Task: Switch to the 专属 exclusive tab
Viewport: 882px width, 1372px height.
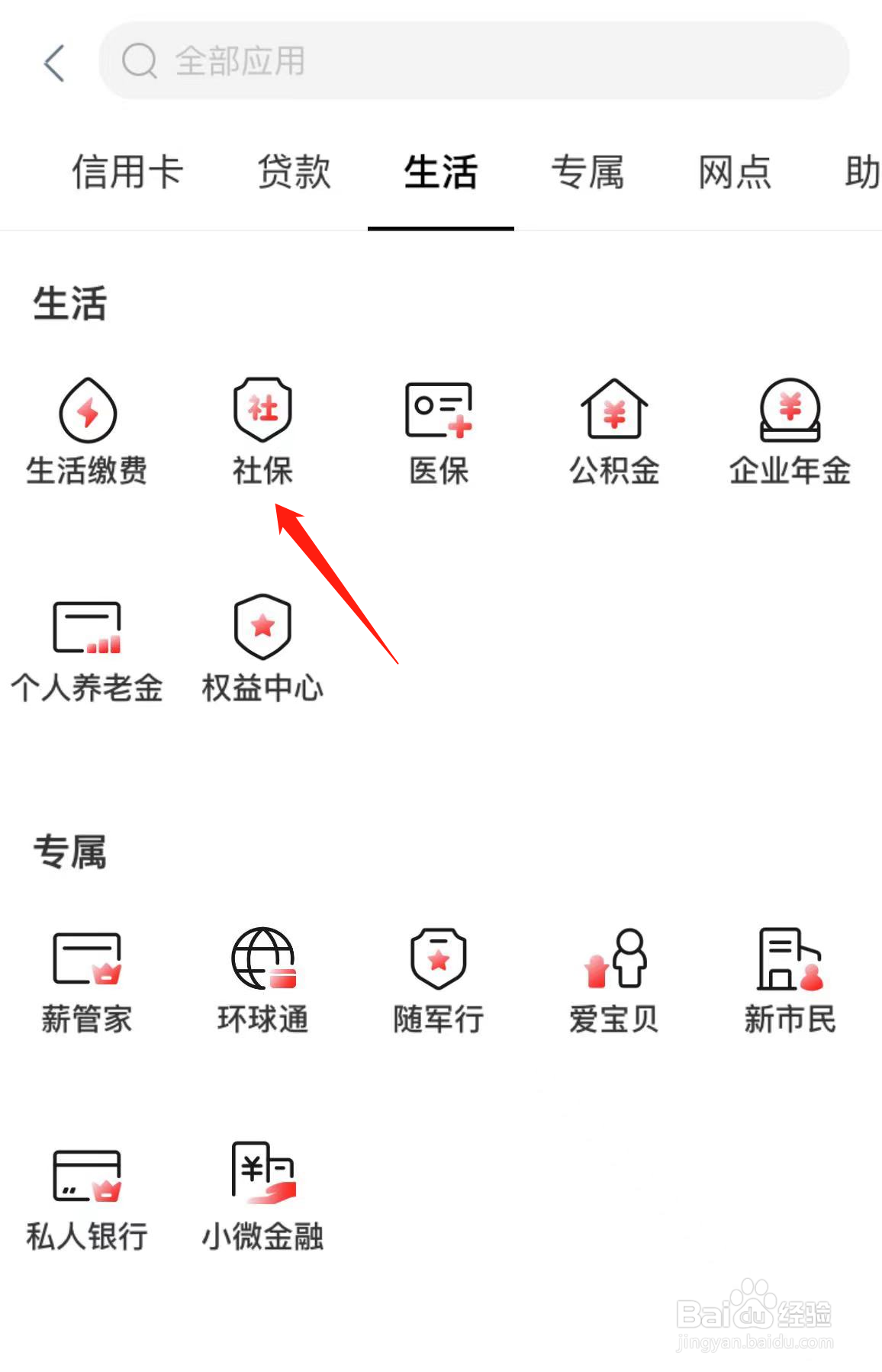Action: (x=588, y=172)
